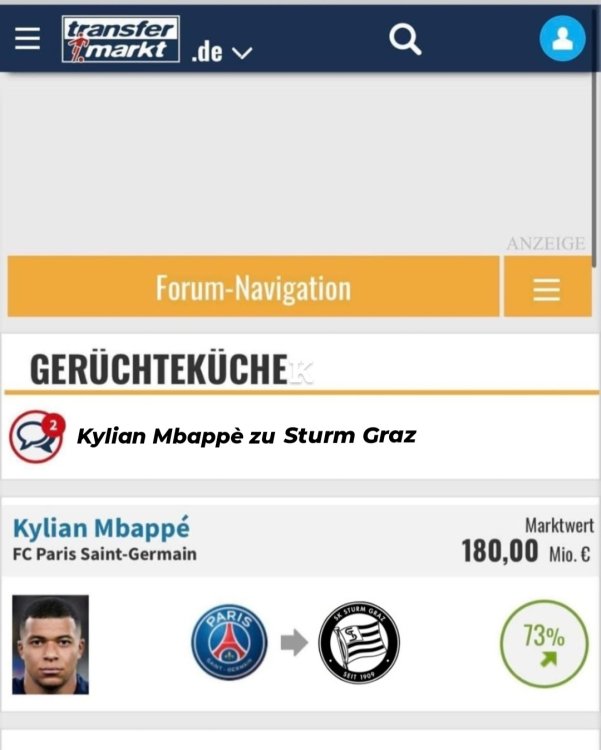Open the thread Kylian Mbappè zu Sturm Graz
The height and width of the screenshot is (750, 601).
coord(246,436)
